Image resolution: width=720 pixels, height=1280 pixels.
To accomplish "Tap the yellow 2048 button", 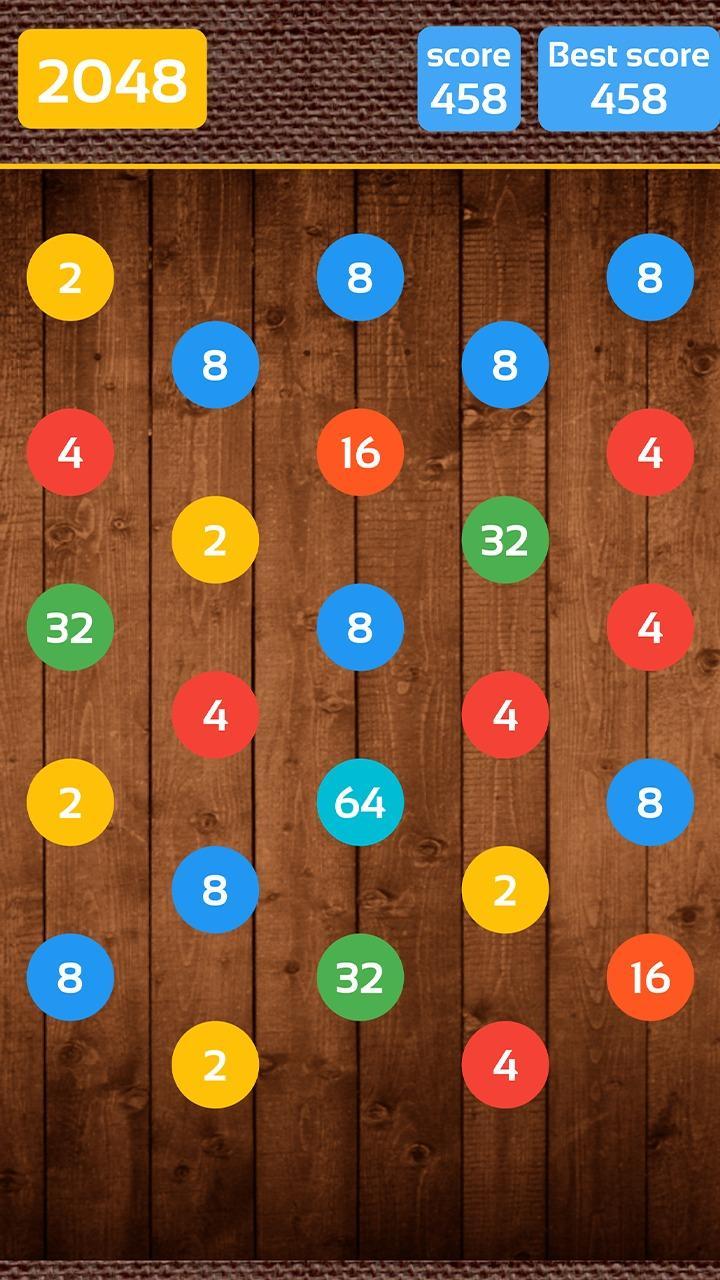I will click(112, 79).
